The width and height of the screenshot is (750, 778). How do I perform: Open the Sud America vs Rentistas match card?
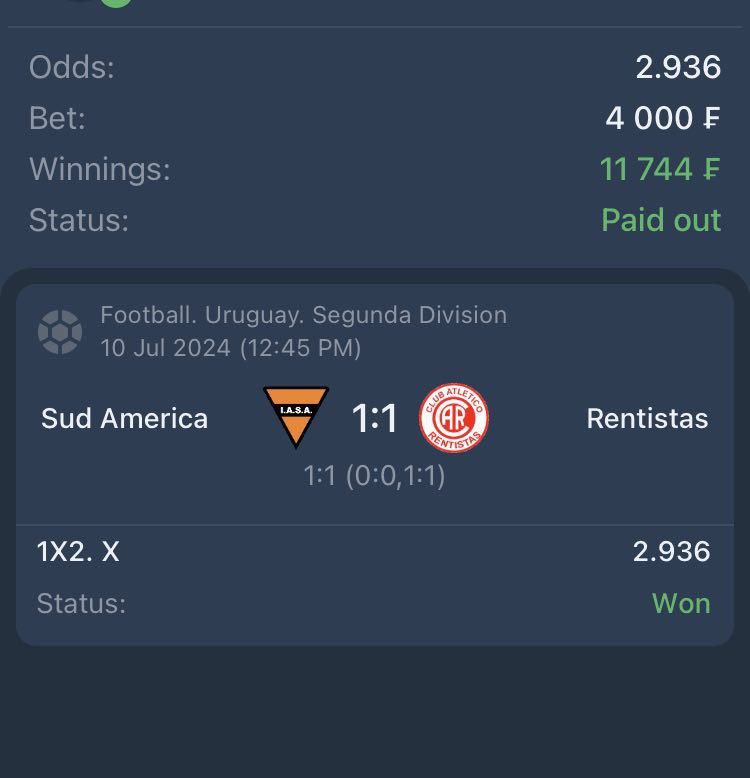point(374,419)
